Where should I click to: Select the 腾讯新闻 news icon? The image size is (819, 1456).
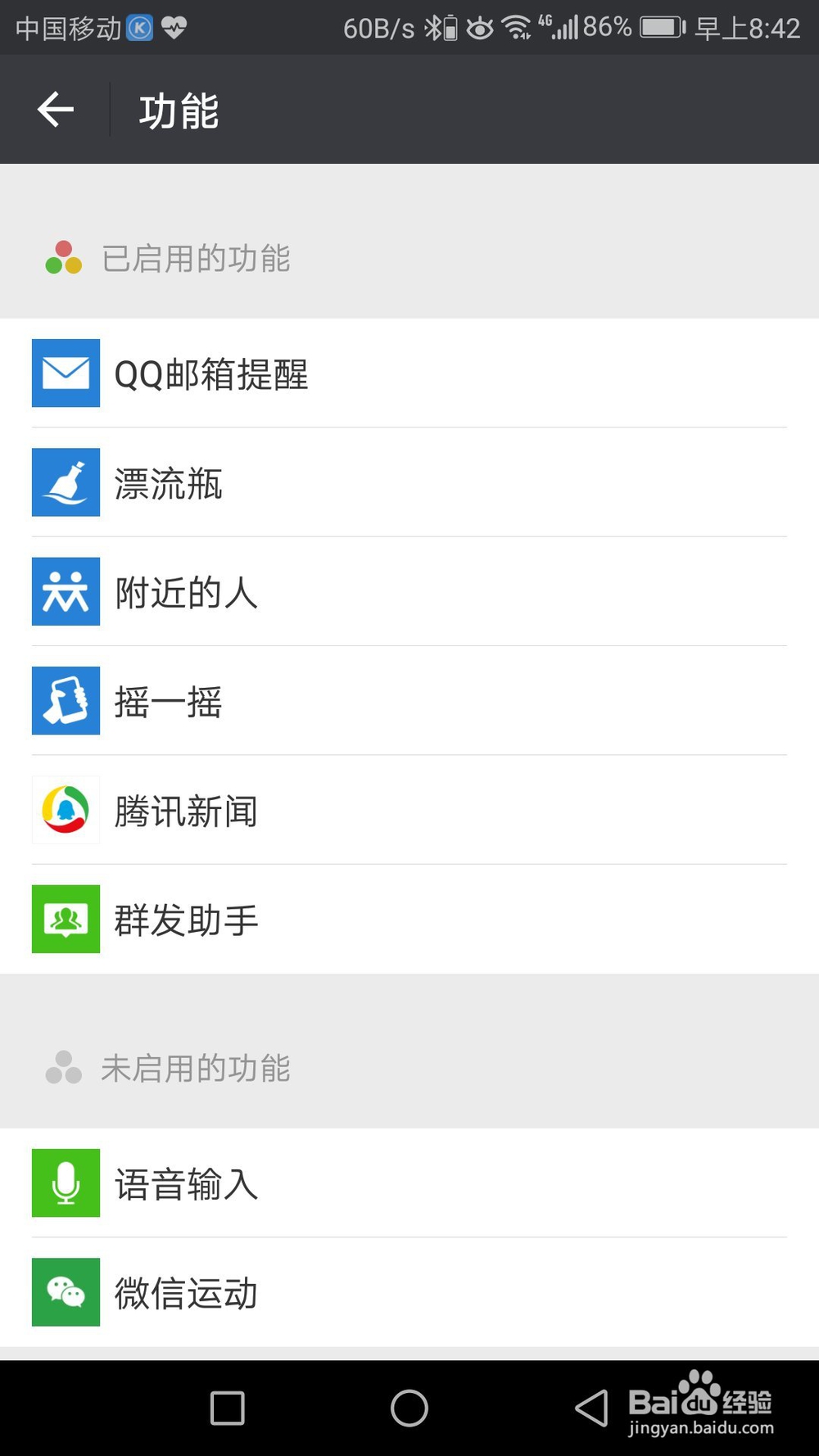coord(66,810)
